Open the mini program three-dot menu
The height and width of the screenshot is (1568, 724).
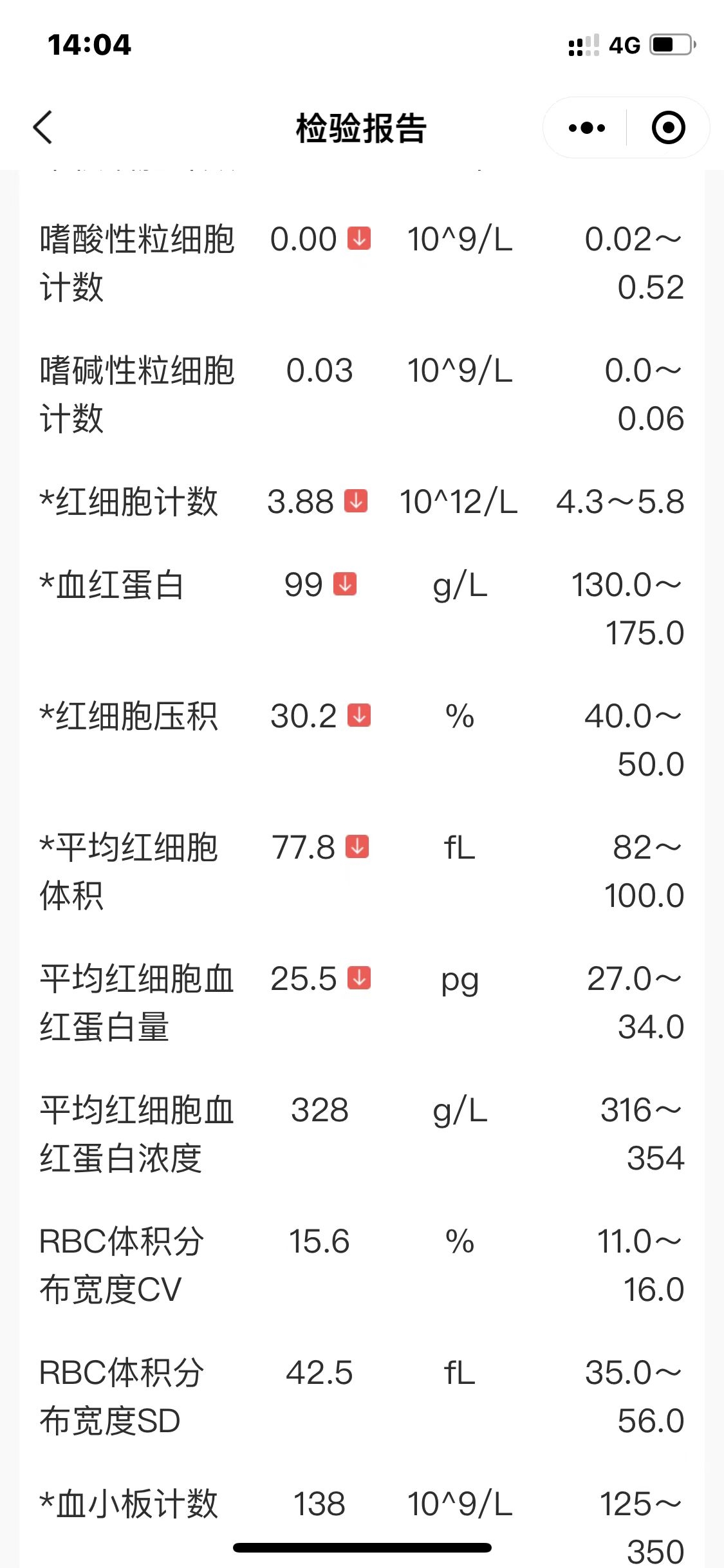[586, 128]
